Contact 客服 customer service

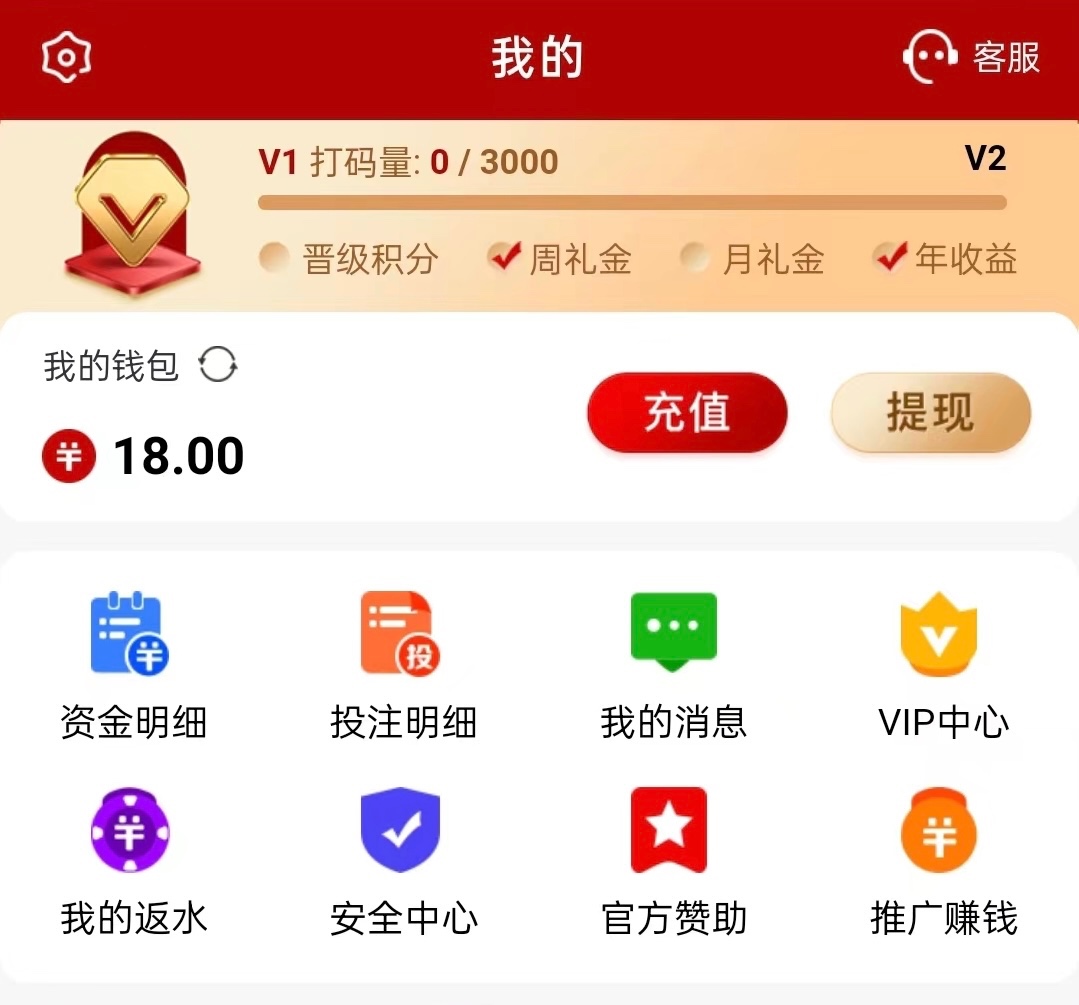tap(972, 58)
